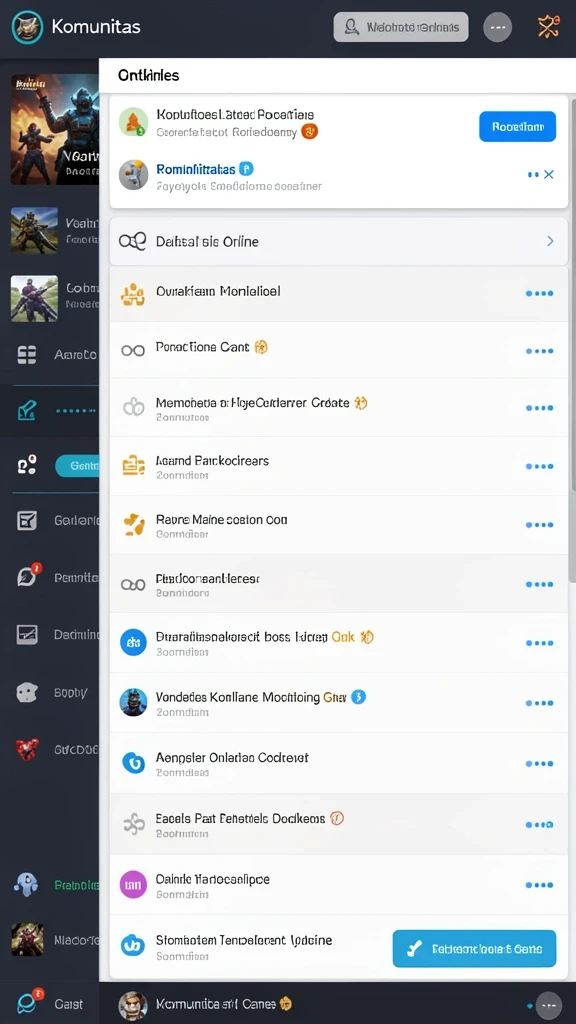Open the Bopby item in the sidebar

pyautogui.click(x=55, y=692)
